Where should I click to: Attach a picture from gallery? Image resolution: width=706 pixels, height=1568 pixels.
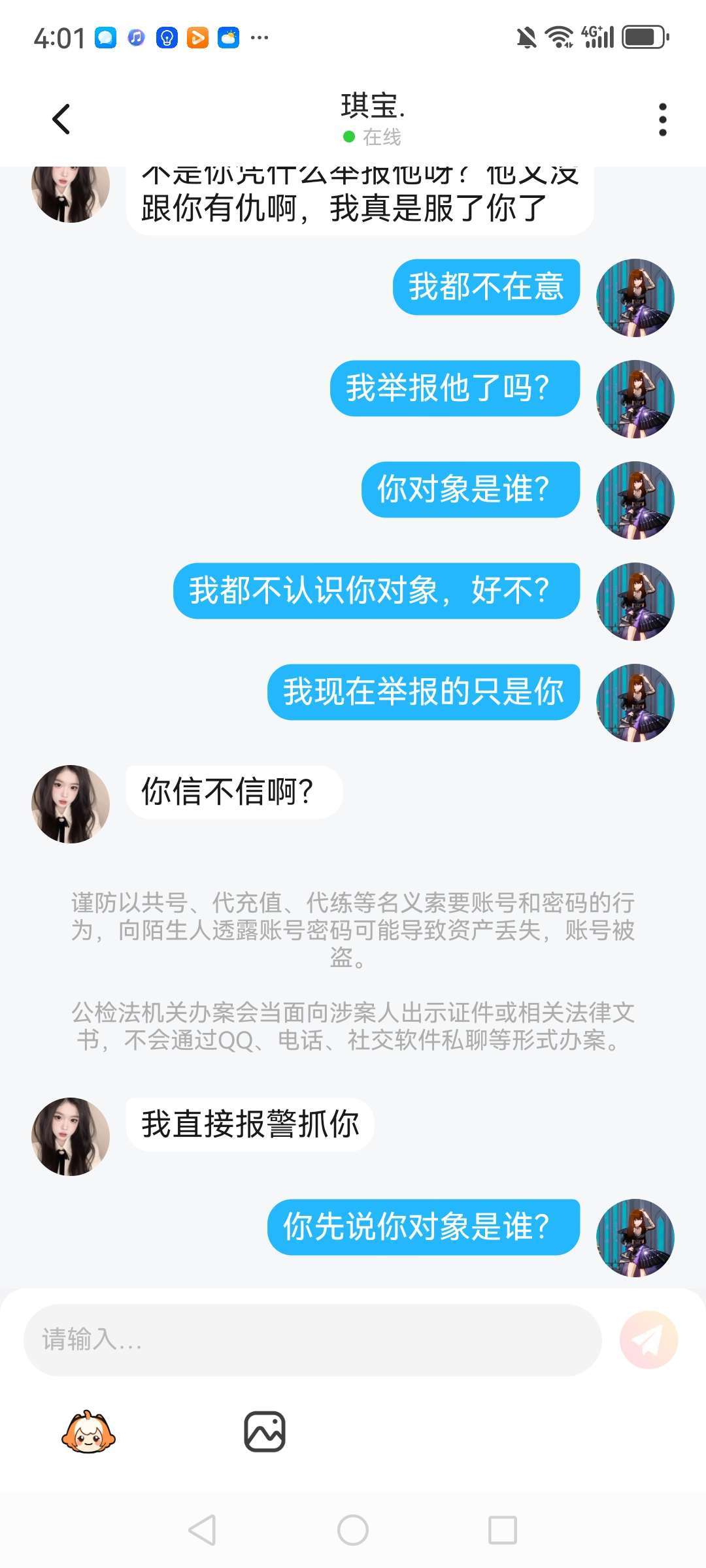pyautogui.click(x=265, y=1432)
